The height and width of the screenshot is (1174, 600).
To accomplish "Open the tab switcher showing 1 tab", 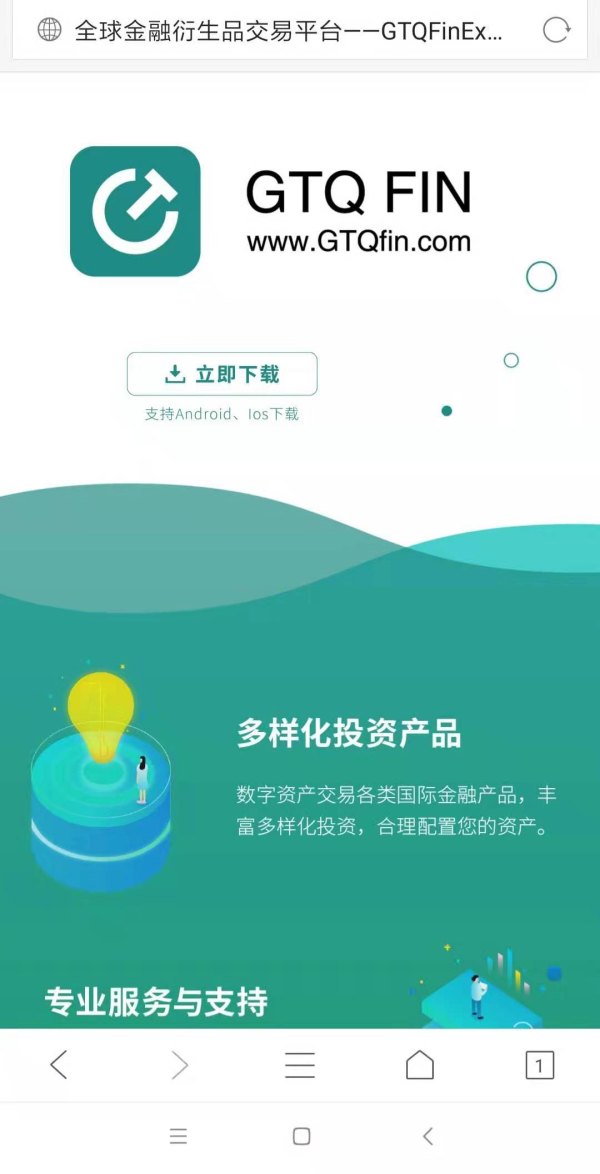I will pyautogui.click(x=539, y=1065).
